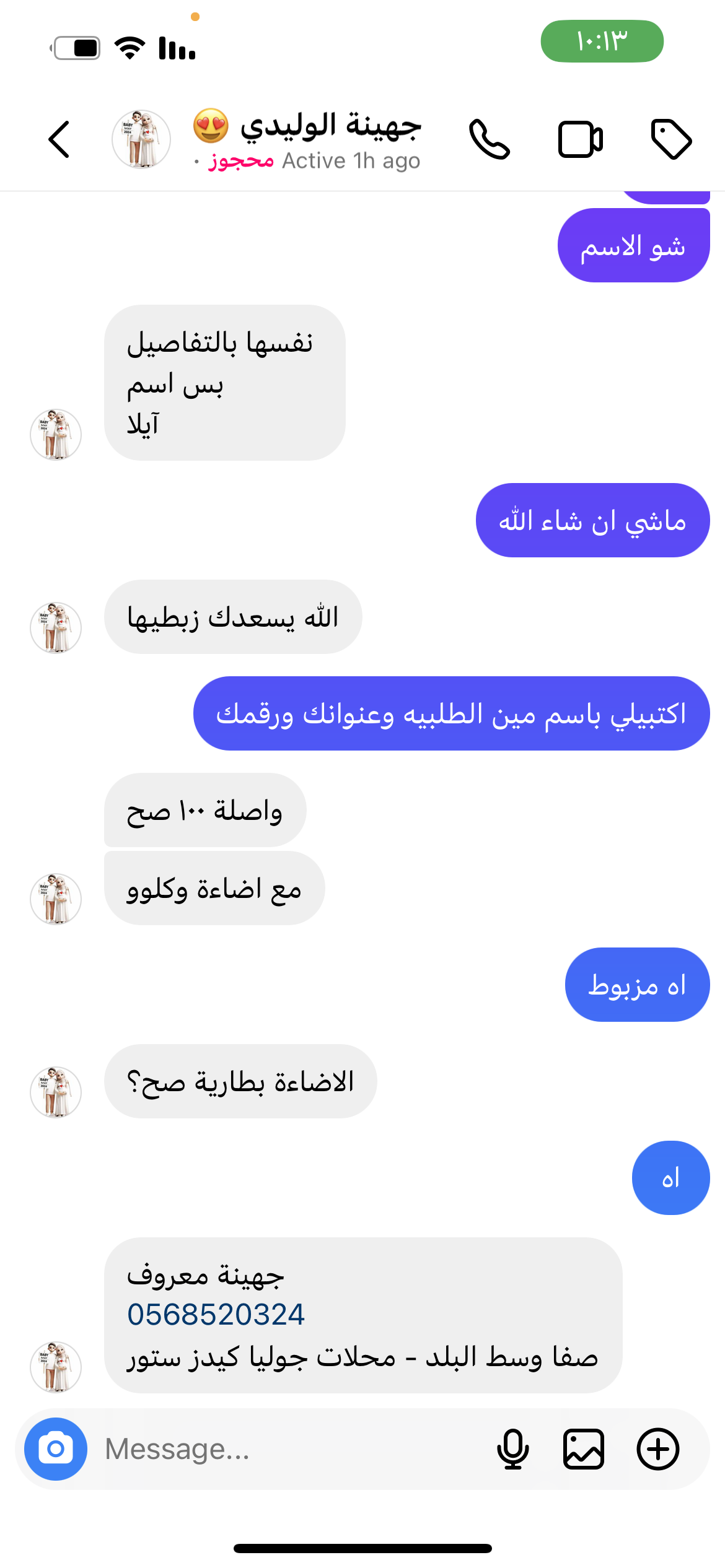Record a voice message with the microphone
The image size is (725, 1568).
coord(512,1448)
